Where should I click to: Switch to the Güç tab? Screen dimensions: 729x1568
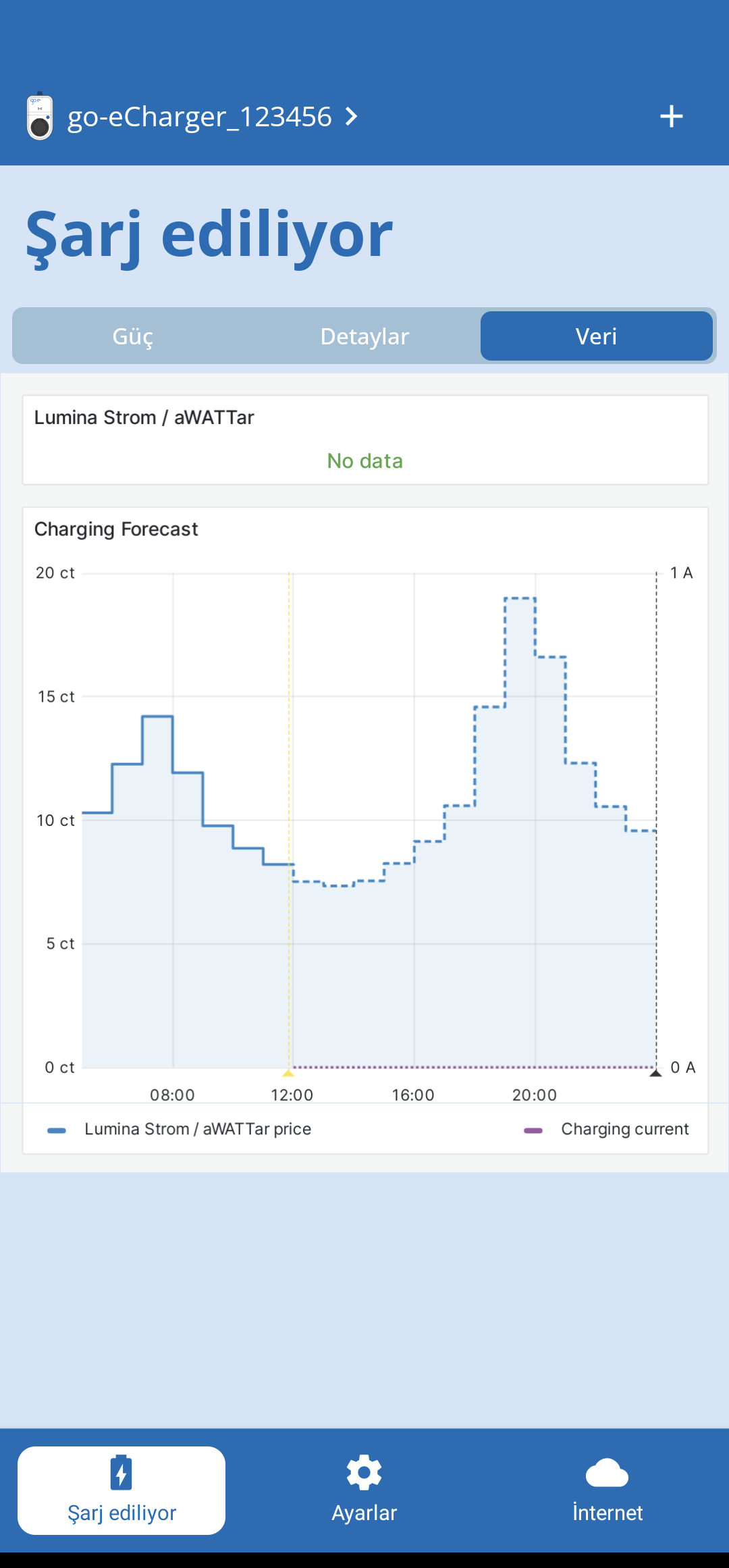point(133,336)
